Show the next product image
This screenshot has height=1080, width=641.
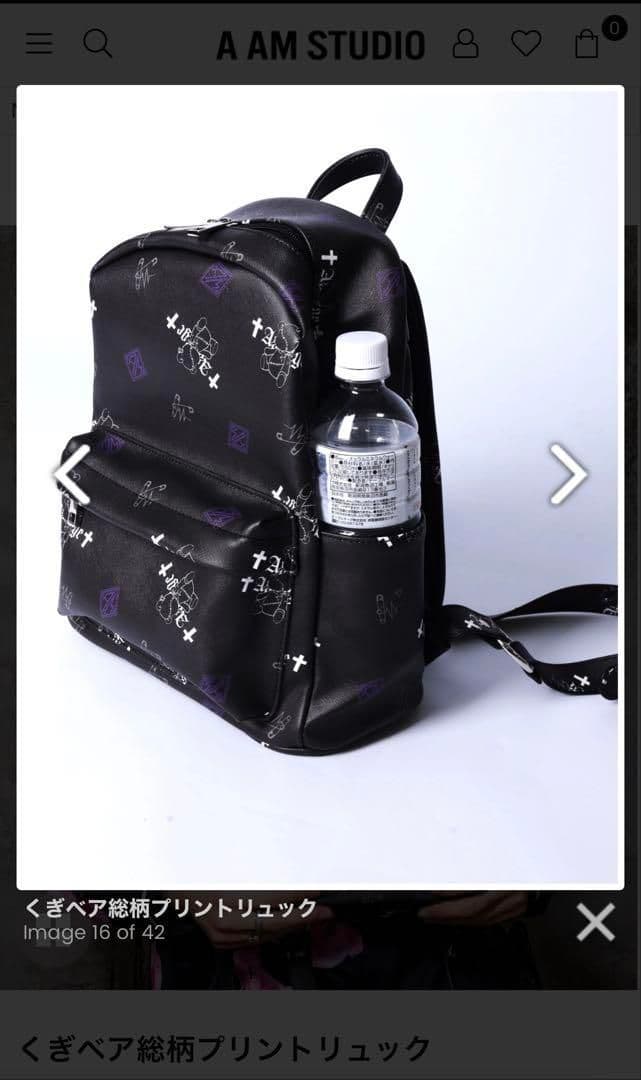point(567,474)
